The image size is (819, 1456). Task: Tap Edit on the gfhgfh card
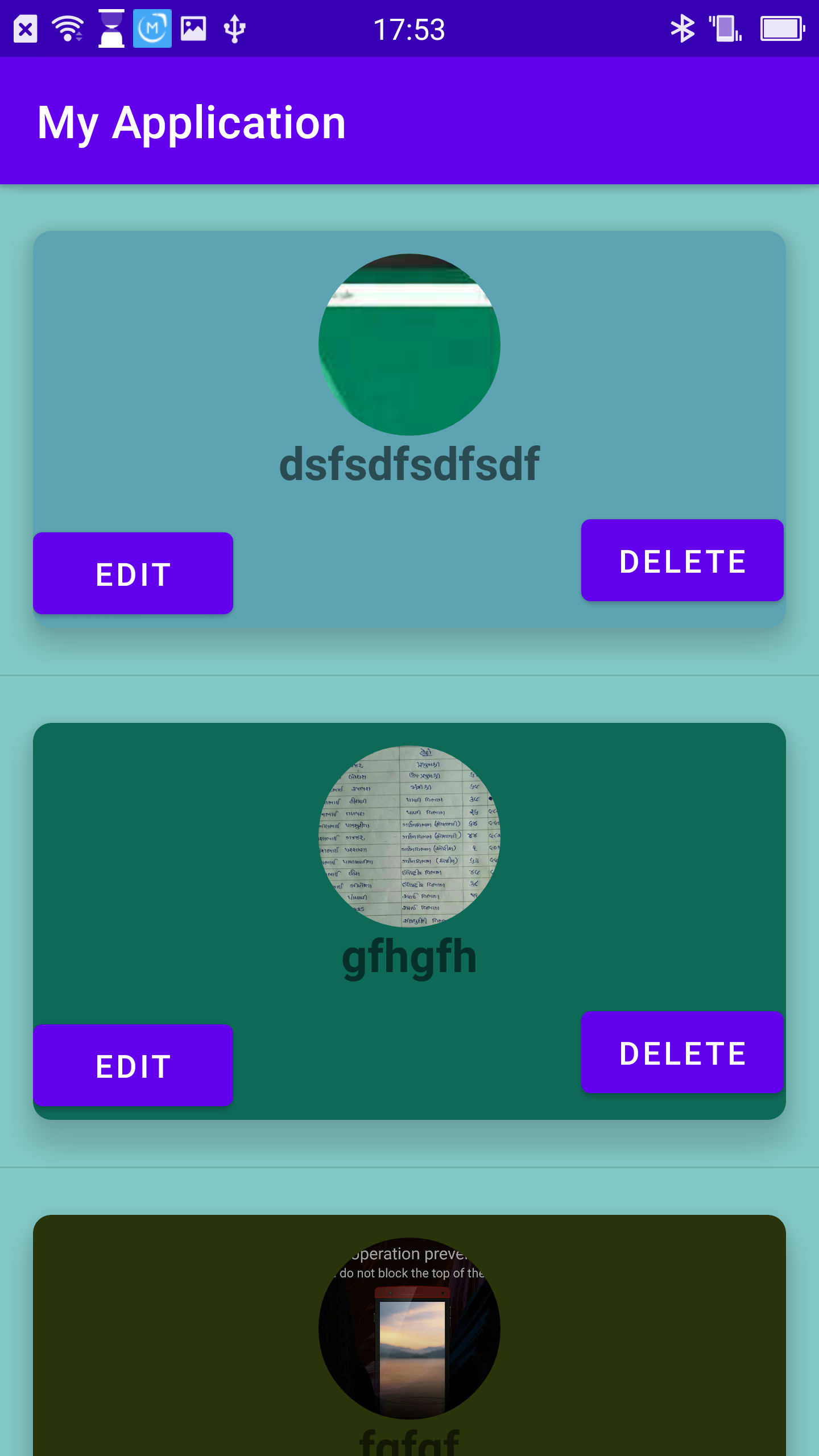point(133,1065)
